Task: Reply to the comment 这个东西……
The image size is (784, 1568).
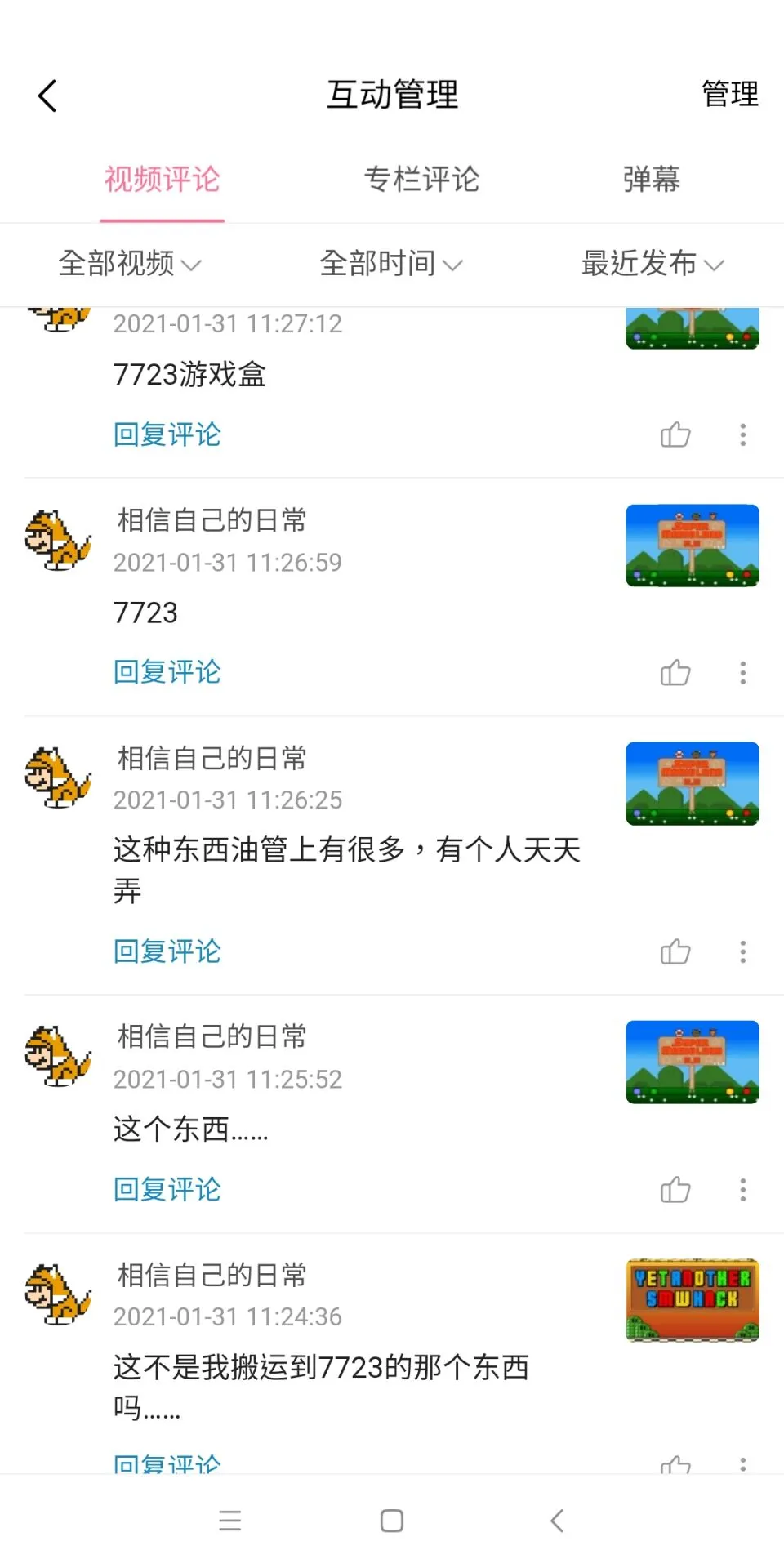Action: coord(167,1190)
